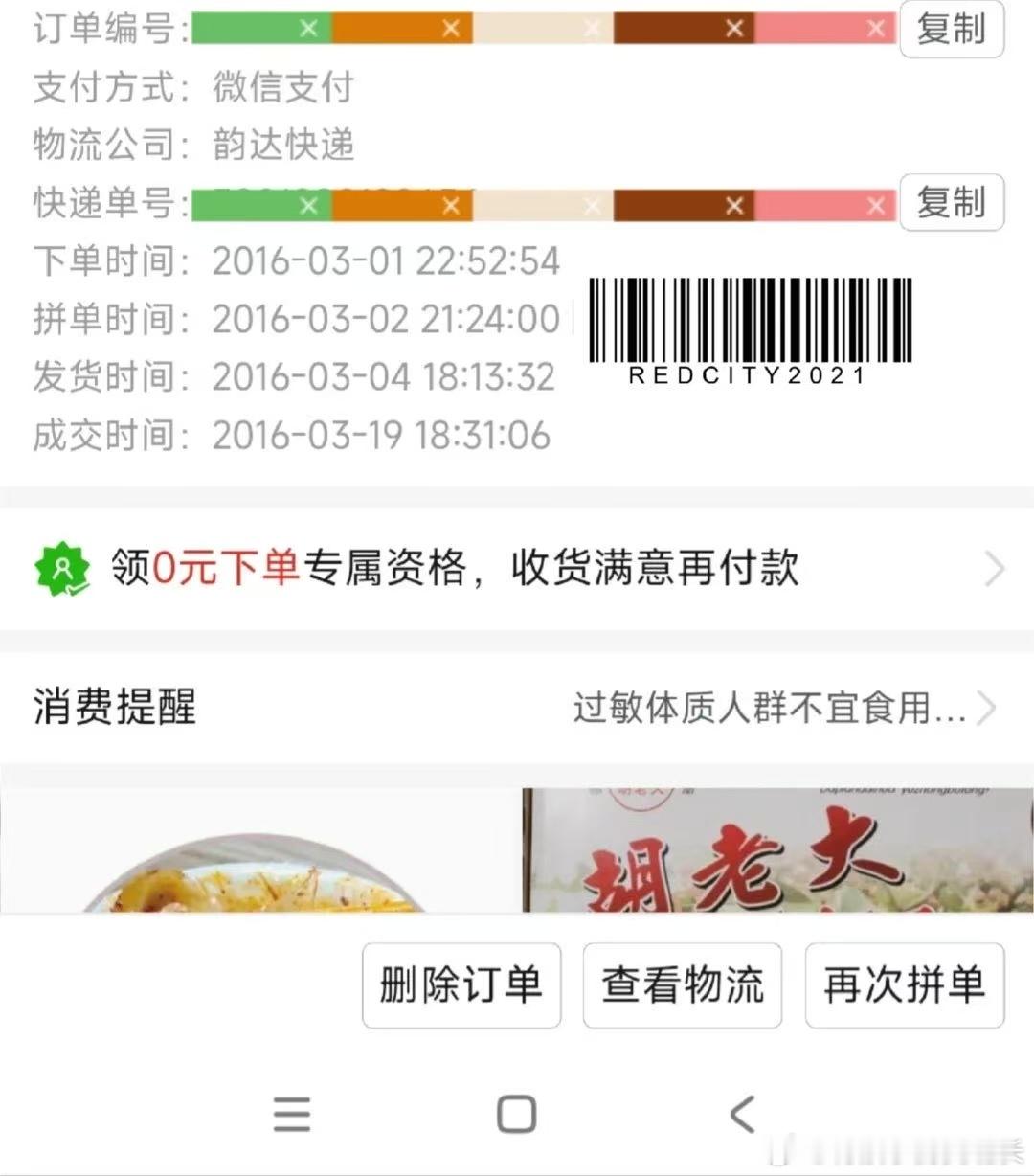Open the 领0元下单专属资格 offer row
Image resolution: width=1034 pixels, height=1176 pixels.
tap(517, 568)
